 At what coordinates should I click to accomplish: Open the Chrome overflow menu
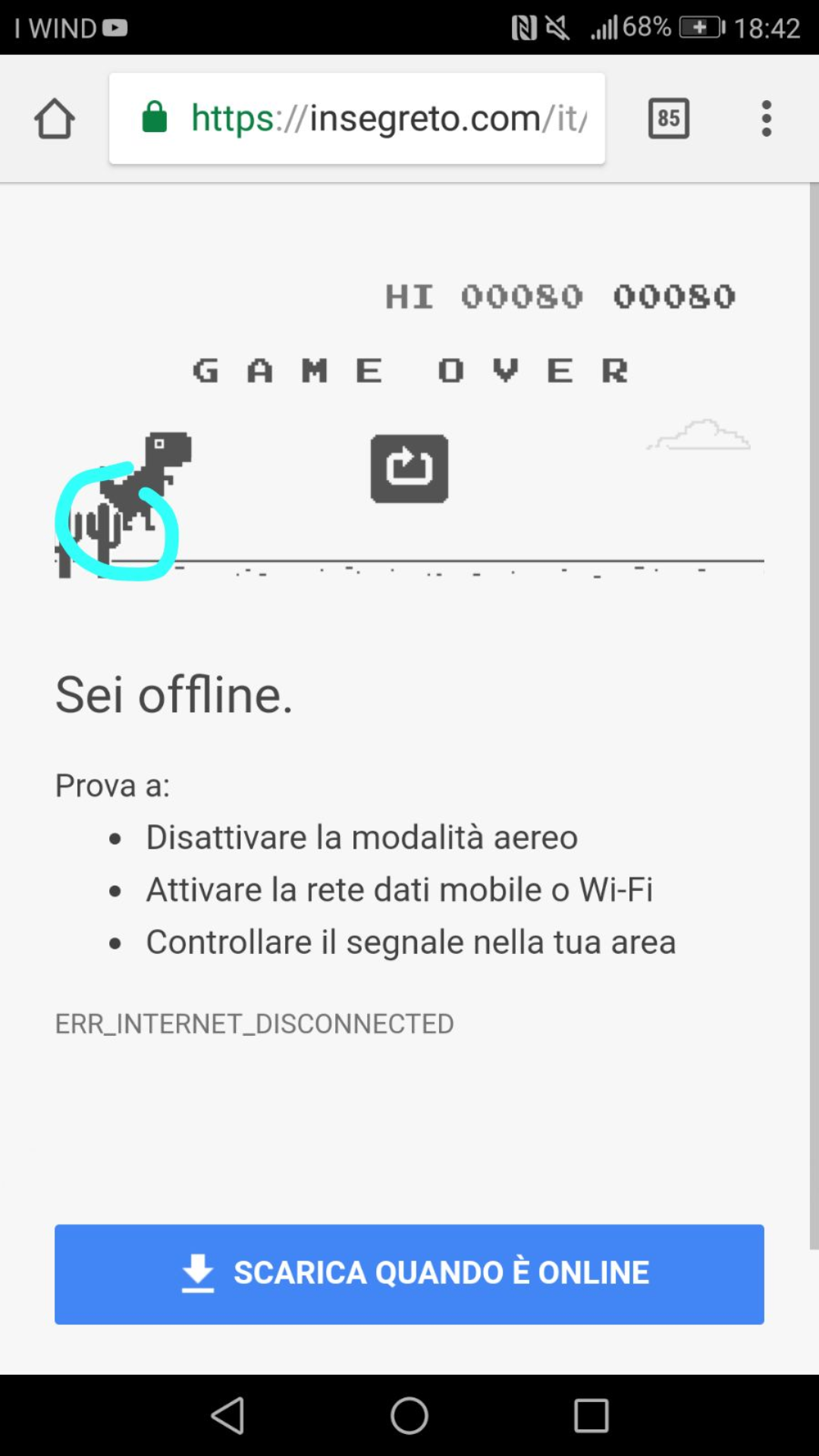coord(767,118)
